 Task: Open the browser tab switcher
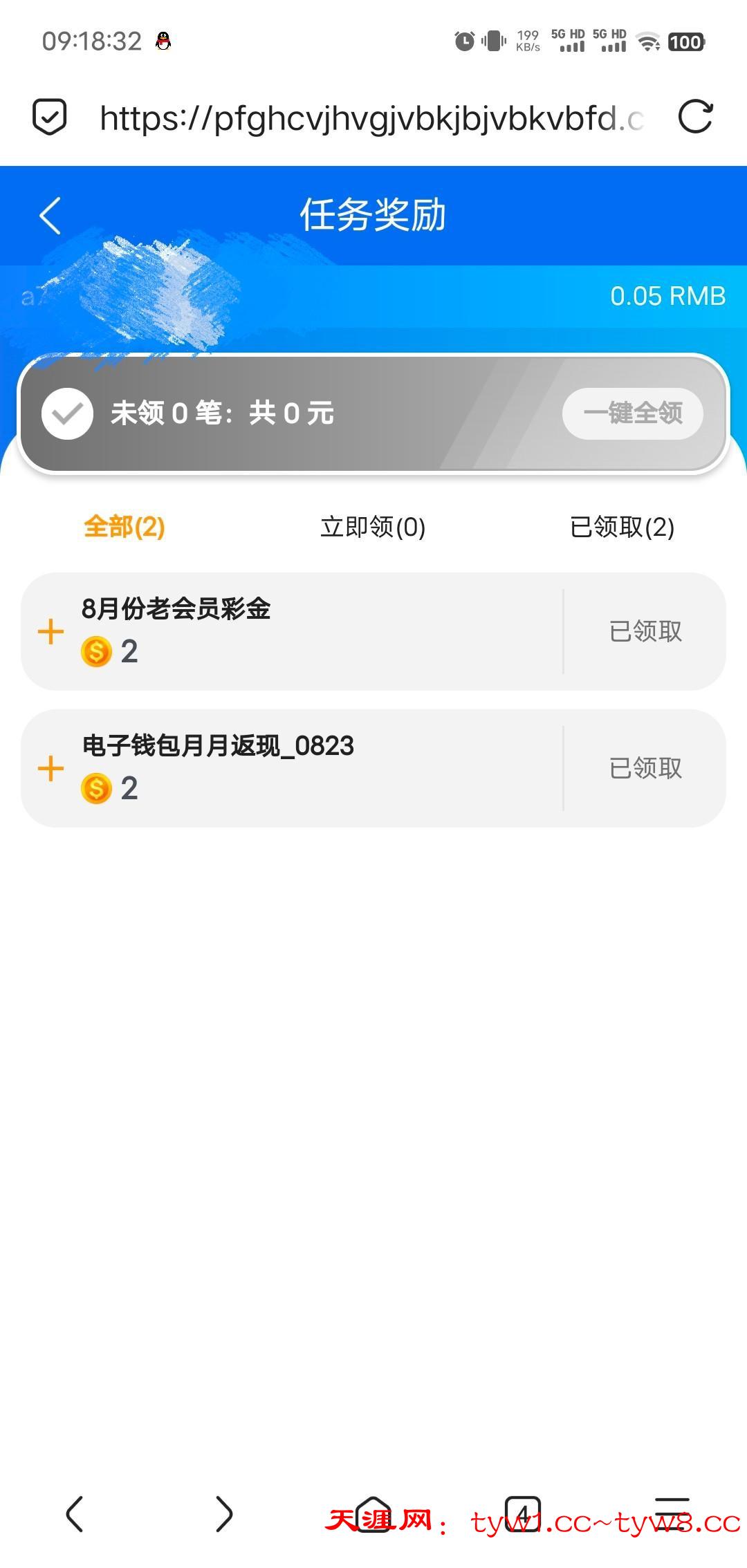click(x=523, y=1514)
